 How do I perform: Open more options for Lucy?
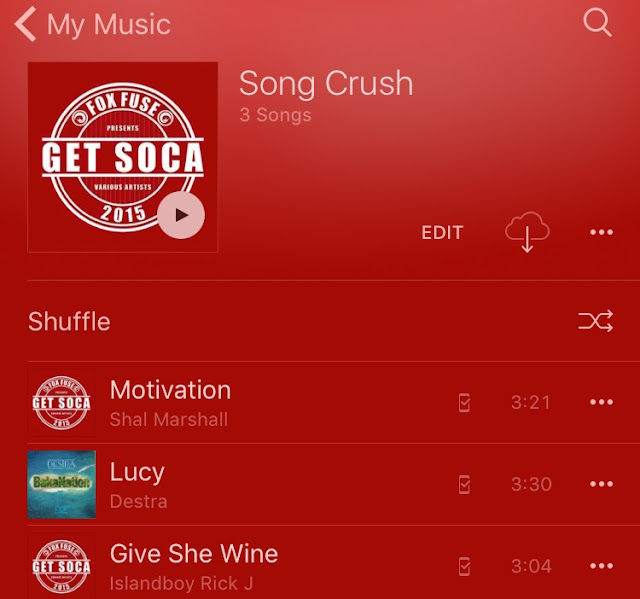601,484
